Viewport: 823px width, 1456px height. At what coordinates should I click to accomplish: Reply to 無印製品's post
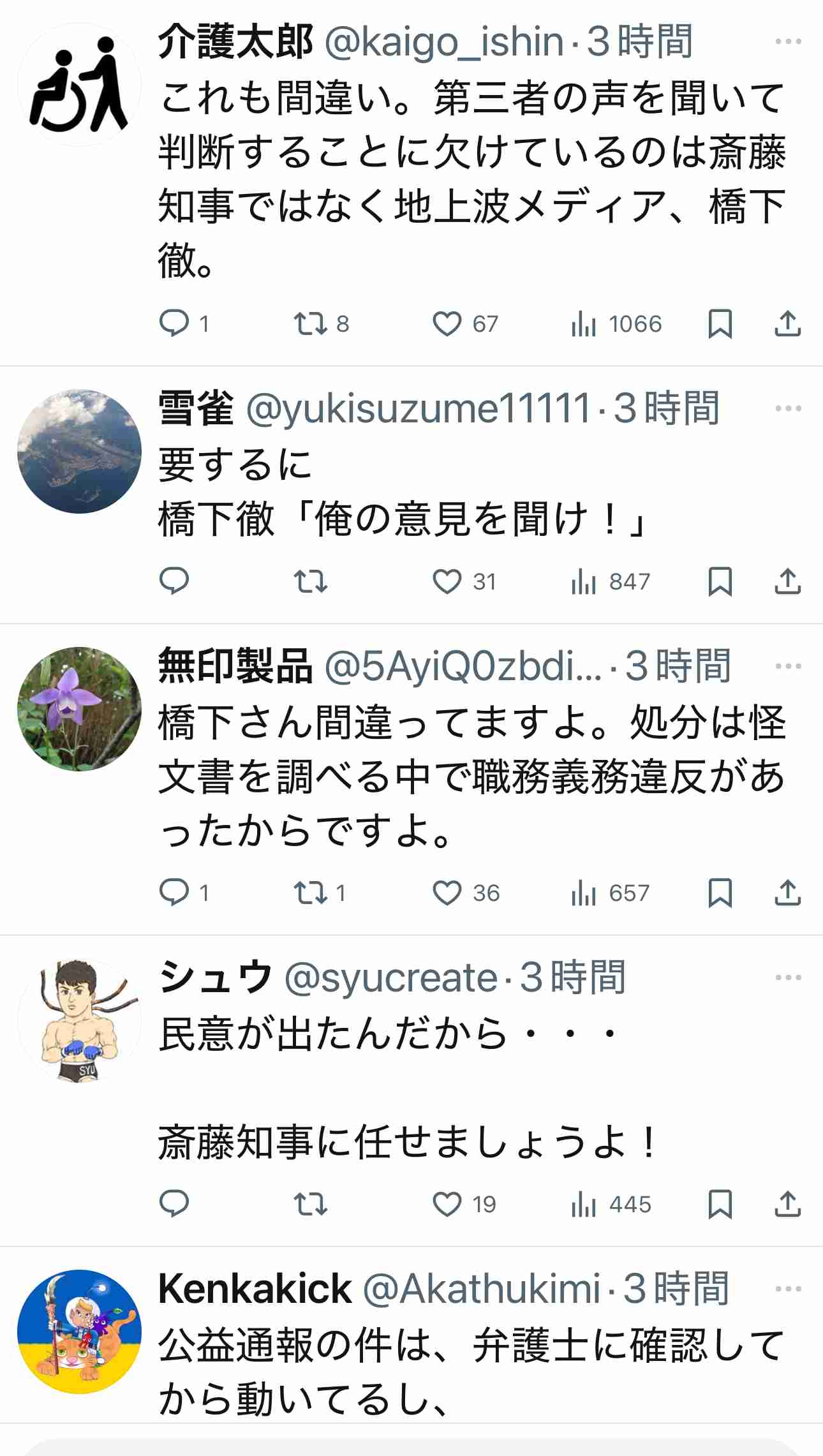click(174, 893)
